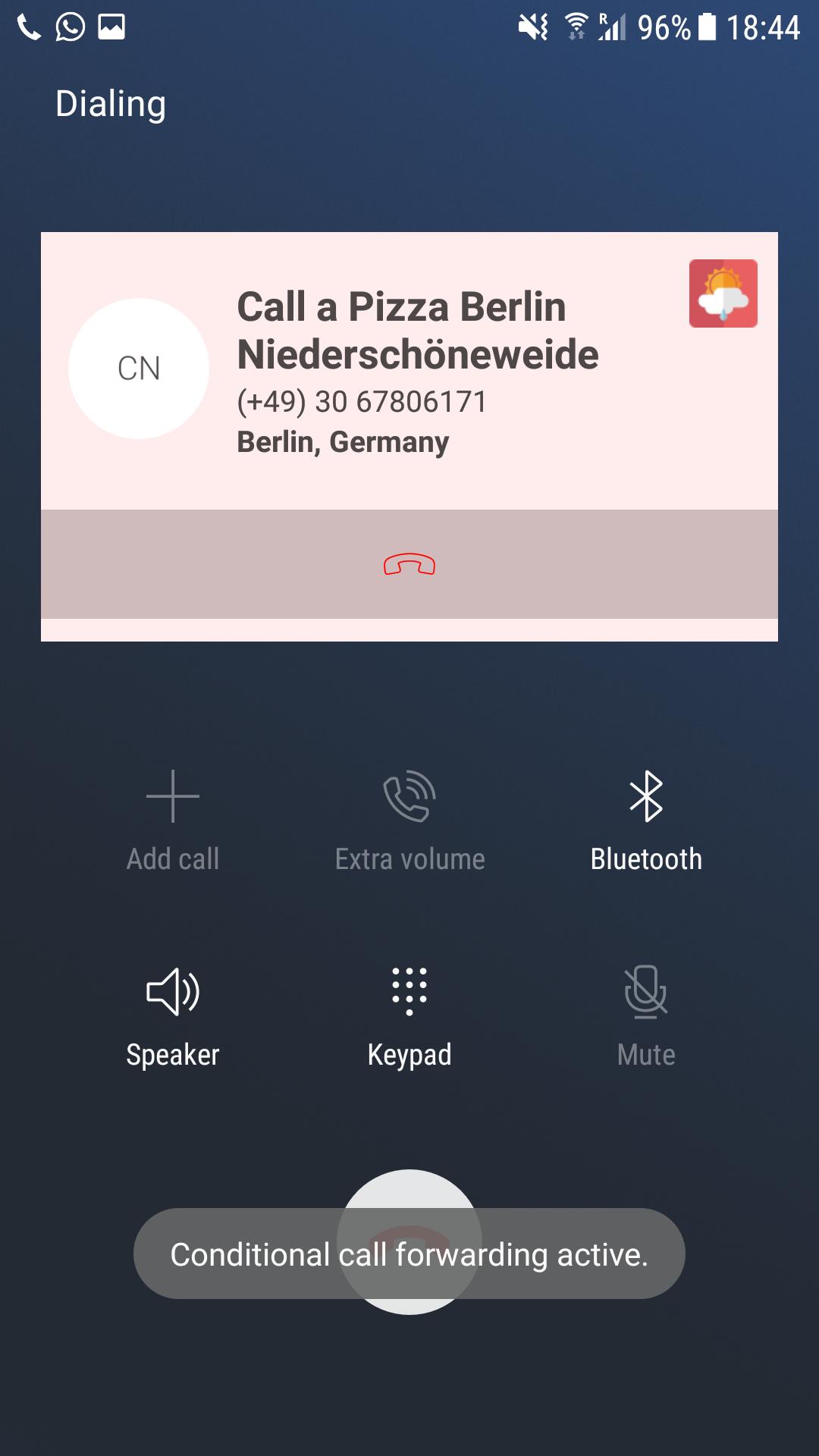Tap the weather app icon on caller card
This screenshot has height=1456, width=819.
tap(723, 293)
